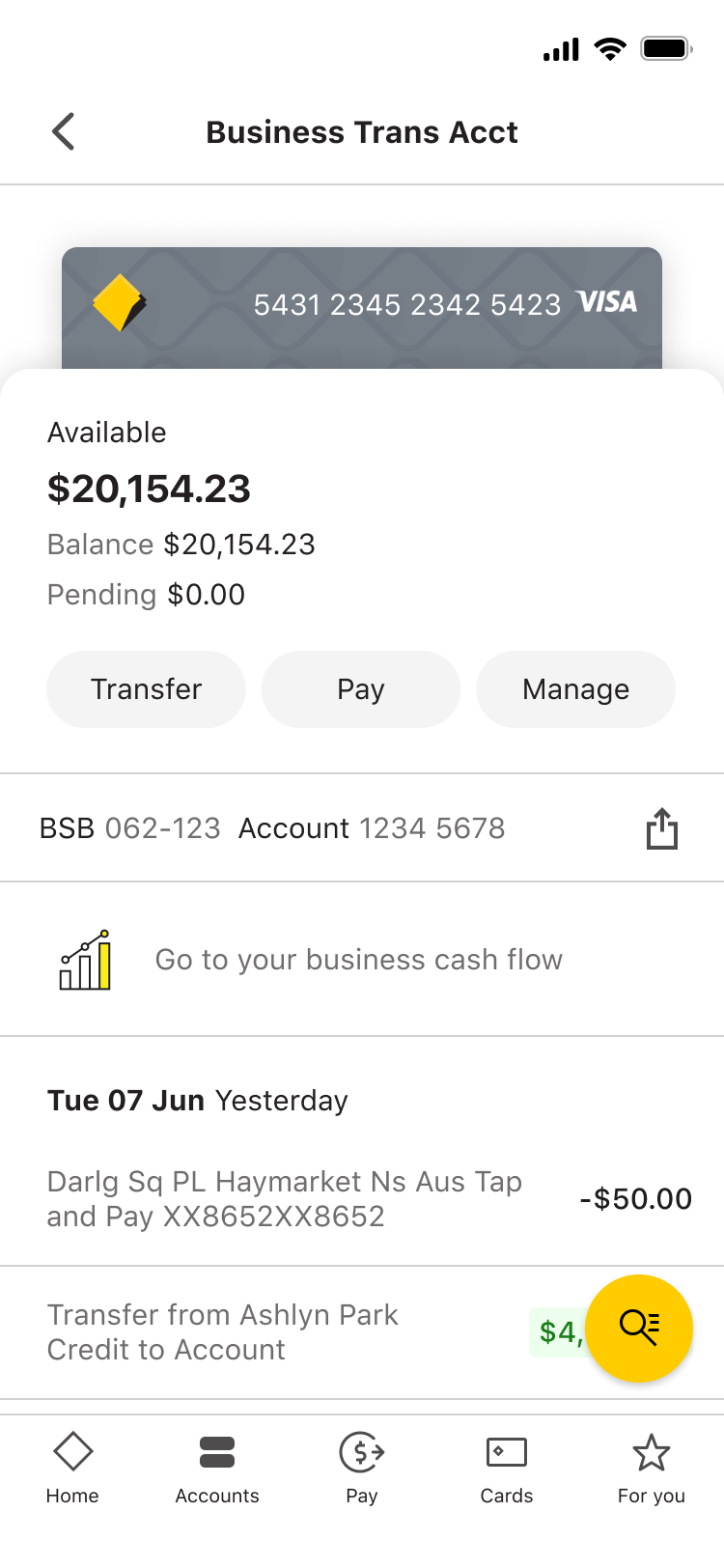Go back from Business Trans Acct
This screenshot has width=724, height=1568.
(64, 131)
